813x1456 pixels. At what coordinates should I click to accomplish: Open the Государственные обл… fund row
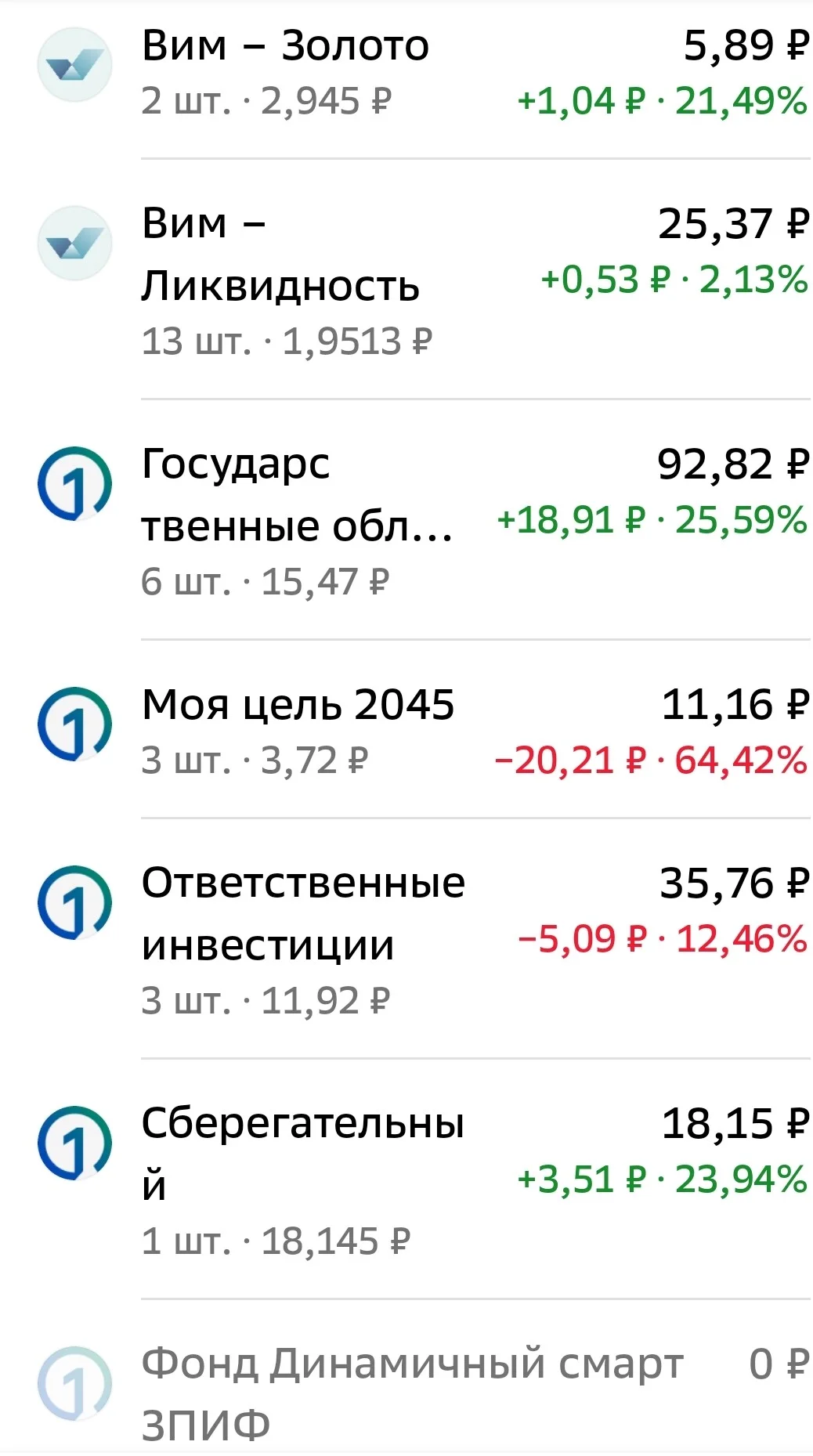(406, 520)
